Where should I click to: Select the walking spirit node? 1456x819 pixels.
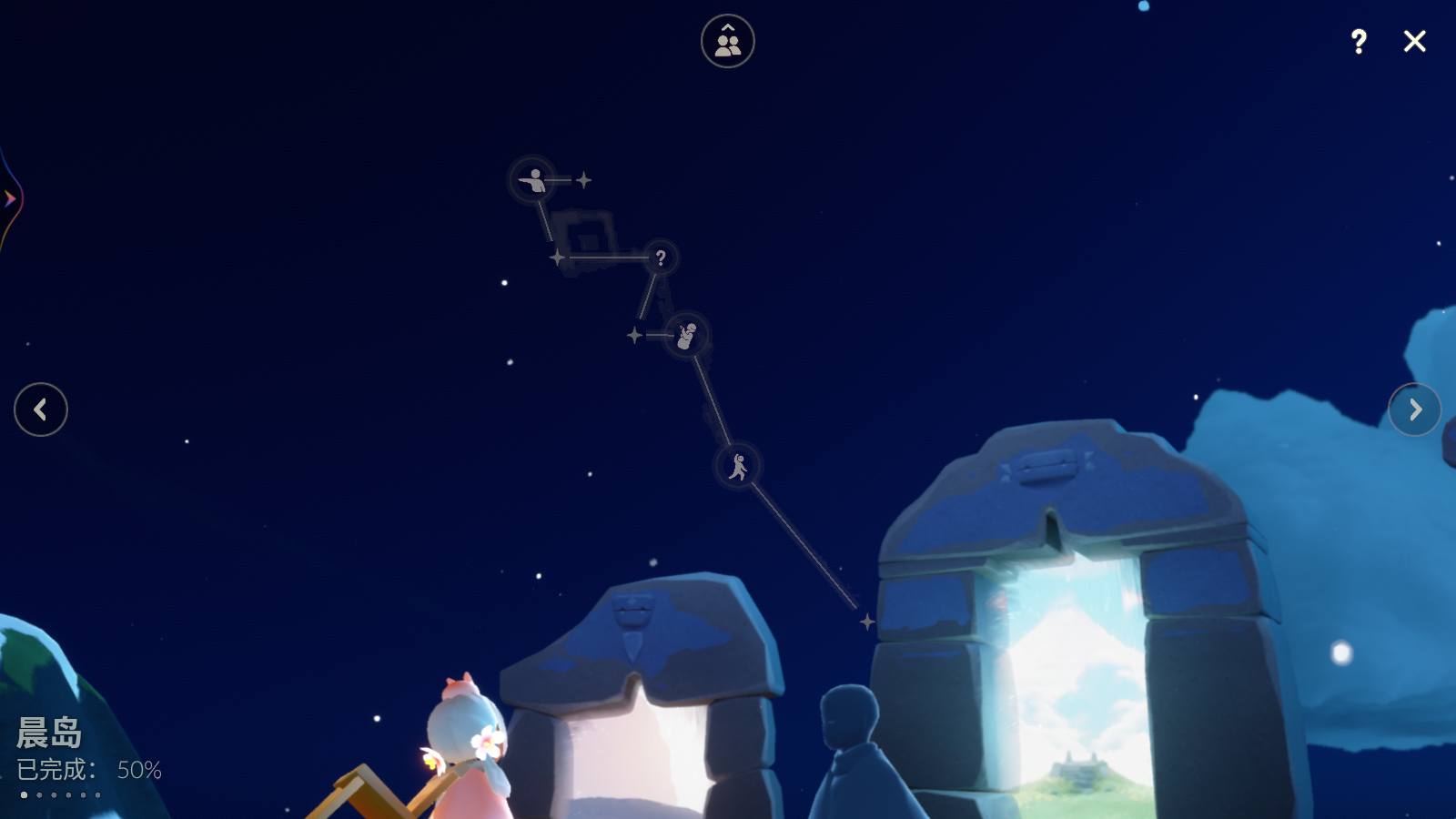[738, 467]
